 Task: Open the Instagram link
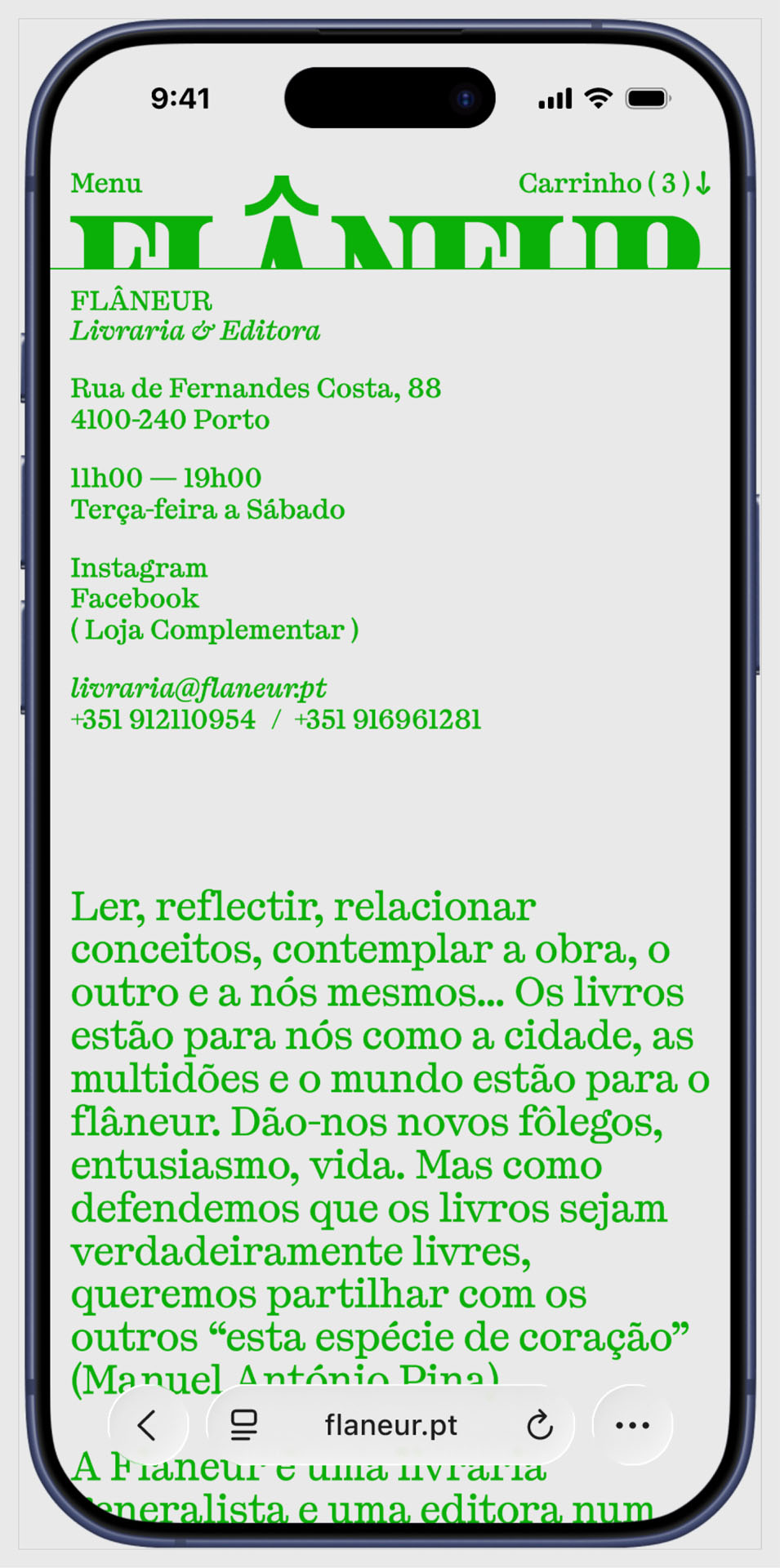tap(139, 568)
